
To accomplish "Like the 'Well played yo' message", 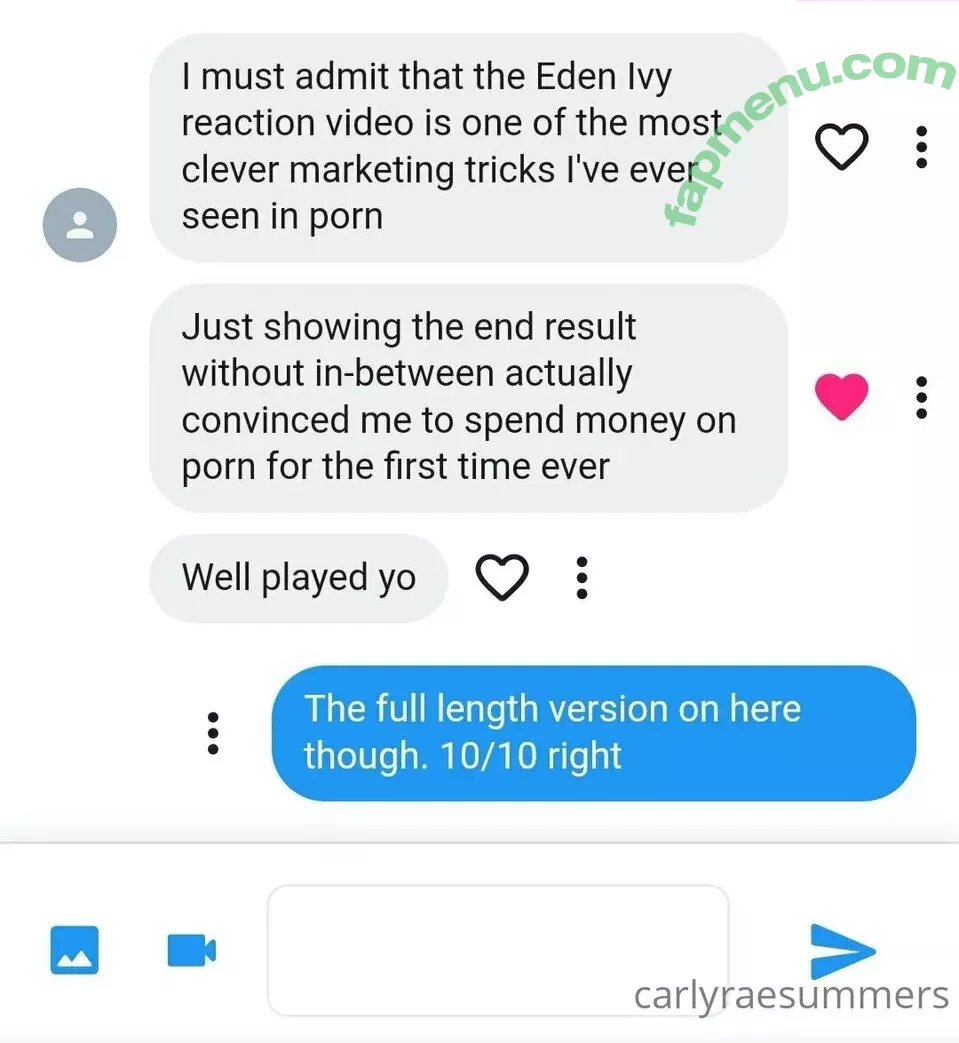I will [x=501, y=577].
